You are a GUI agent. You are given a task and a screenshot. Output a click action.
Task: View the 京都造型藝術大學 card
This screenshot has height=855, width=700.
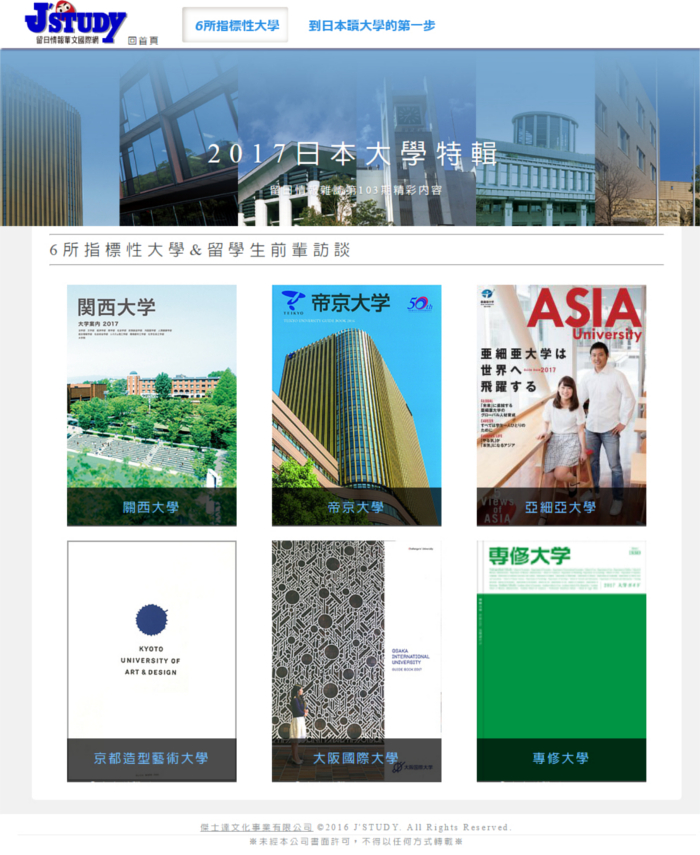click(x=152, y=661)
